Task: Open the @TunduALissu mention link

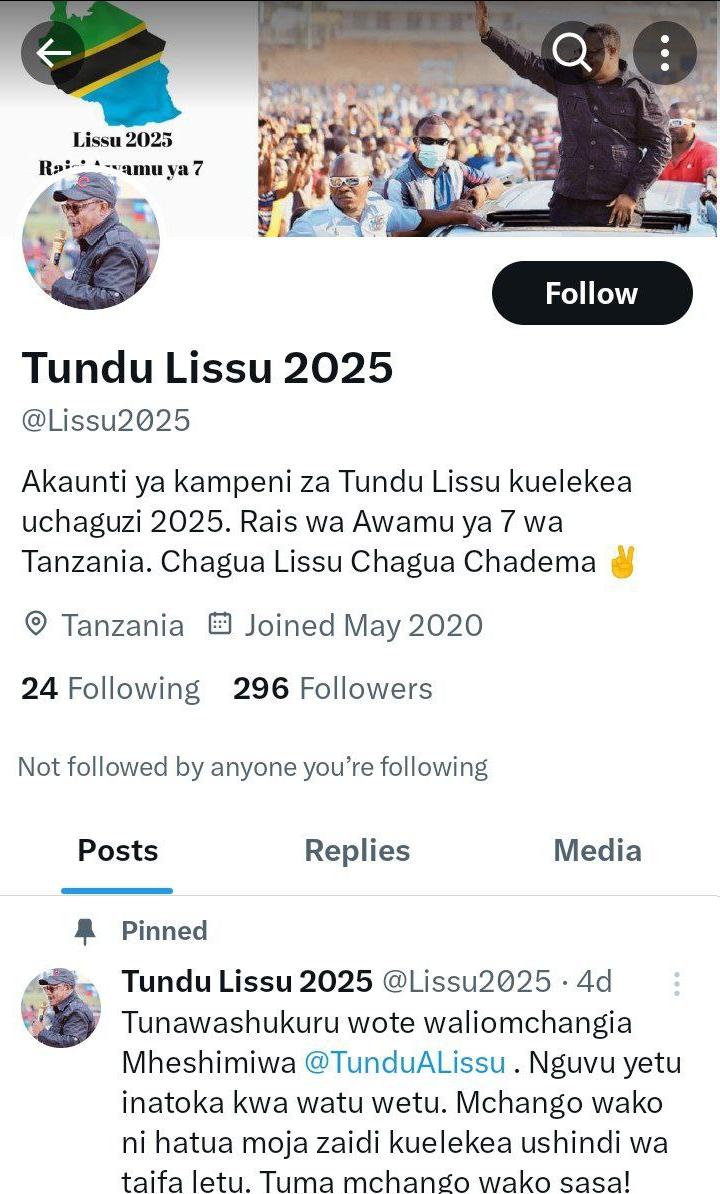Action: pos(404,1063)
